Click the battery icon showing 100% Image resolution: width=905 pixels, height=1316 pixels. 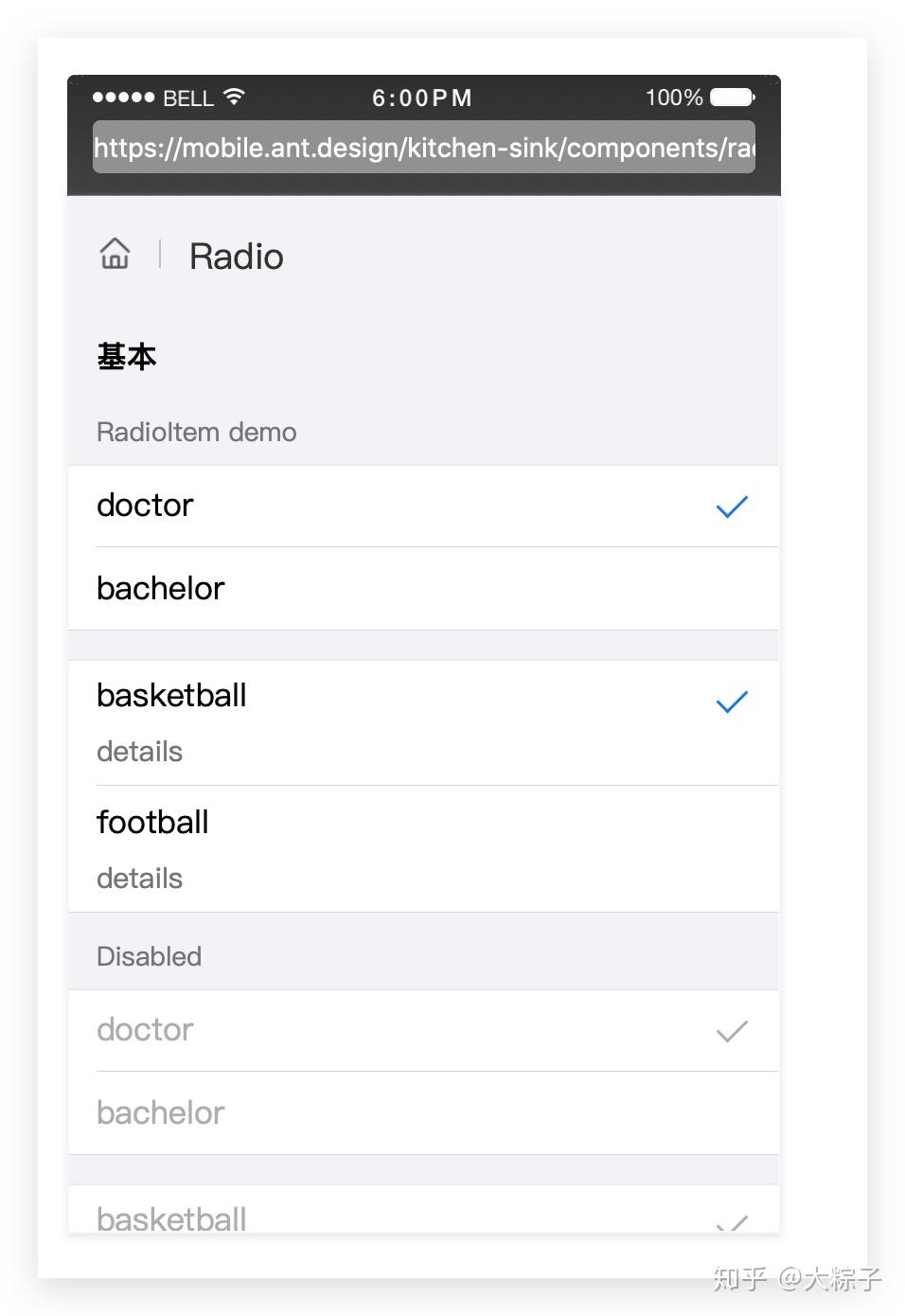pyautogui.click(x=730, y=97)
